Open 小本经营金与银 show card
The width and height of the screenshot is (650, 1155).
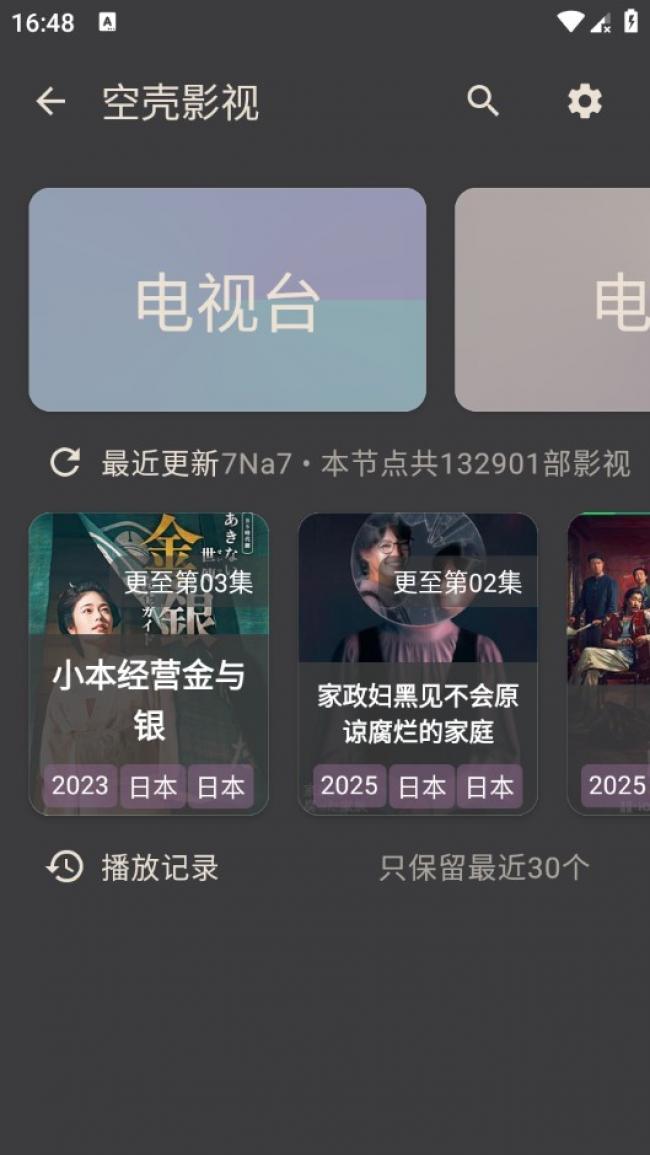[x=149, y=664]
